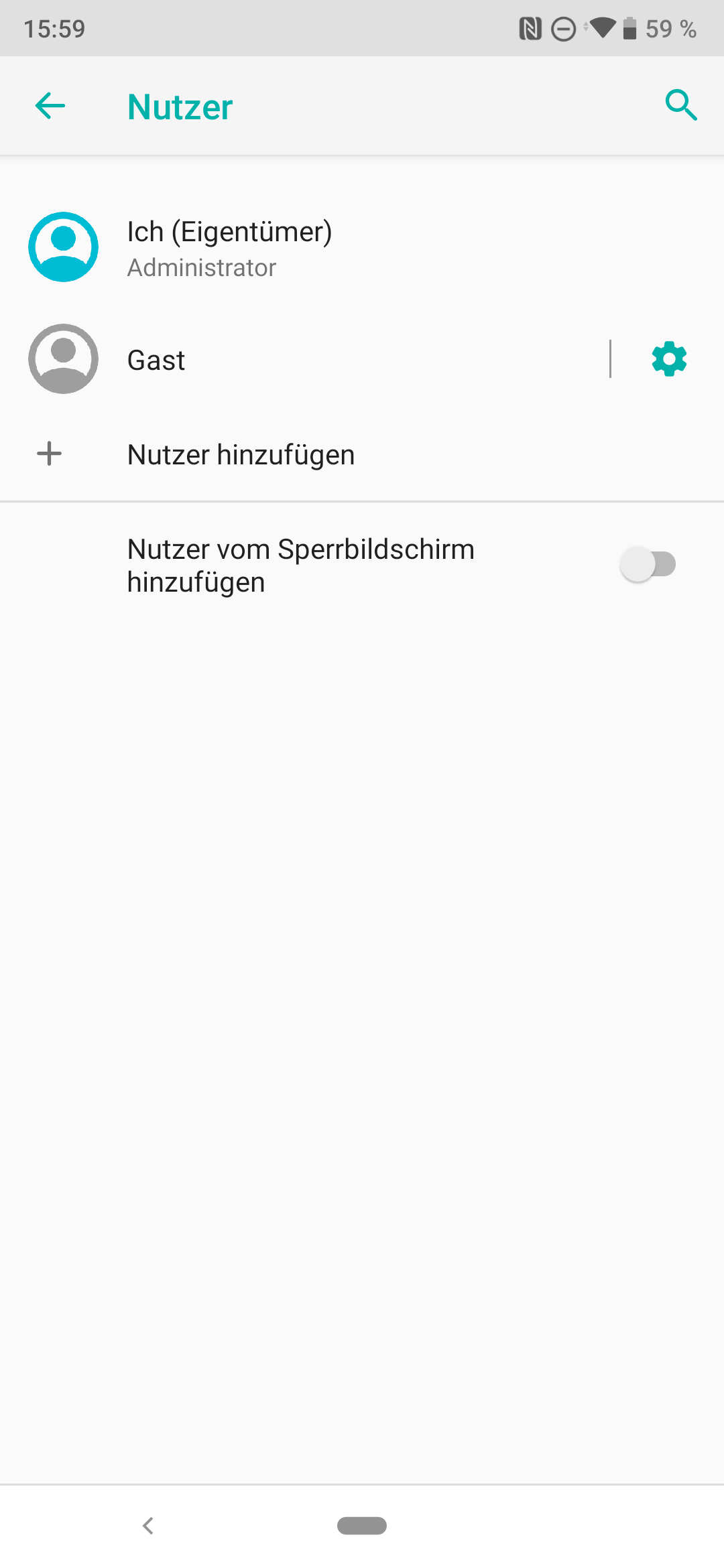Go back from the Nutzer screen
This screenshot has height=1568, width=724.
[50, 106]
